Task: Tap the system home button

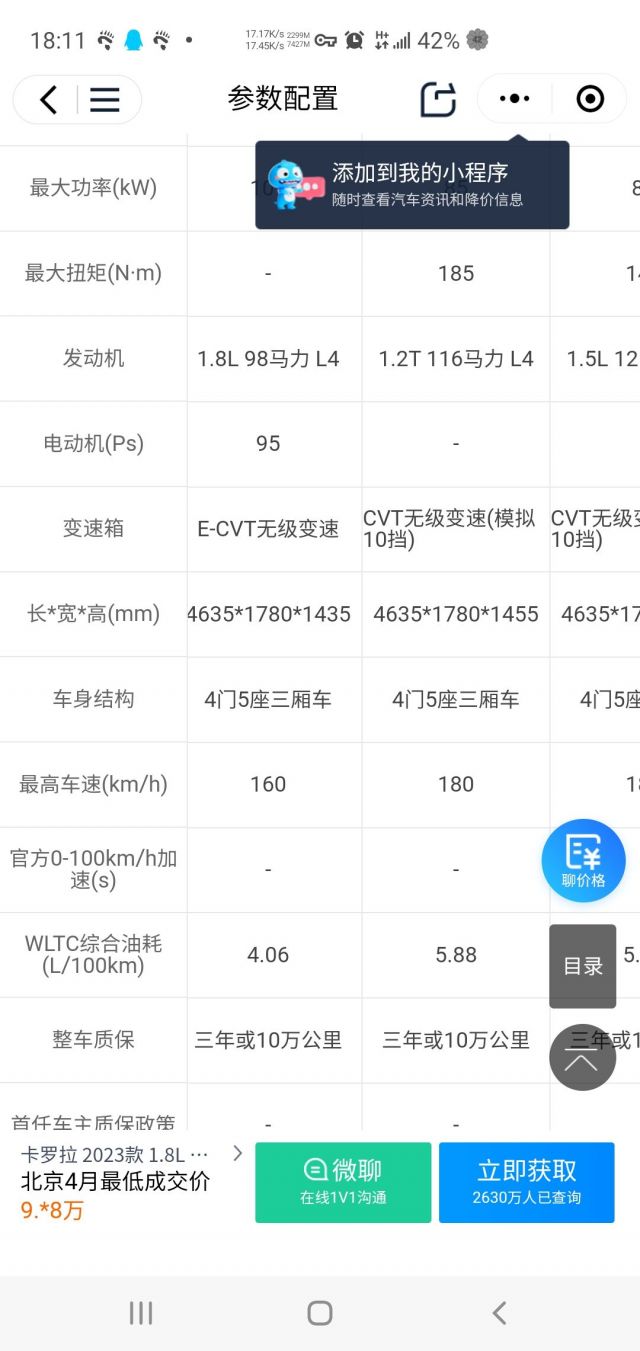Action: tap(320, 1313)
